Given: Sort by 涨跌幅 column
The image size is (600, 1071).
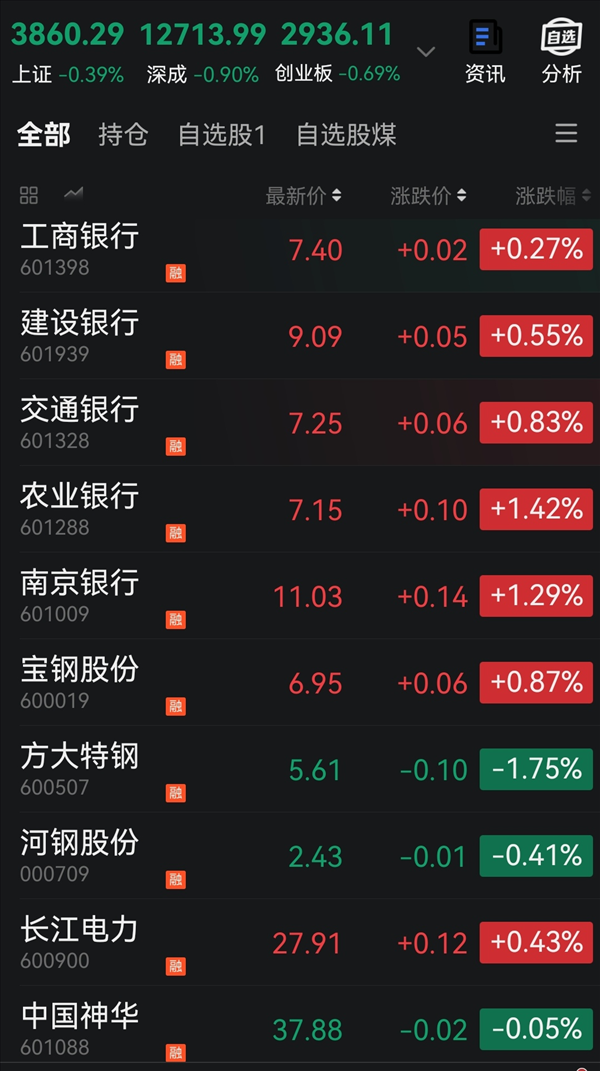Looking at the screenshot, I should (553, 196).
